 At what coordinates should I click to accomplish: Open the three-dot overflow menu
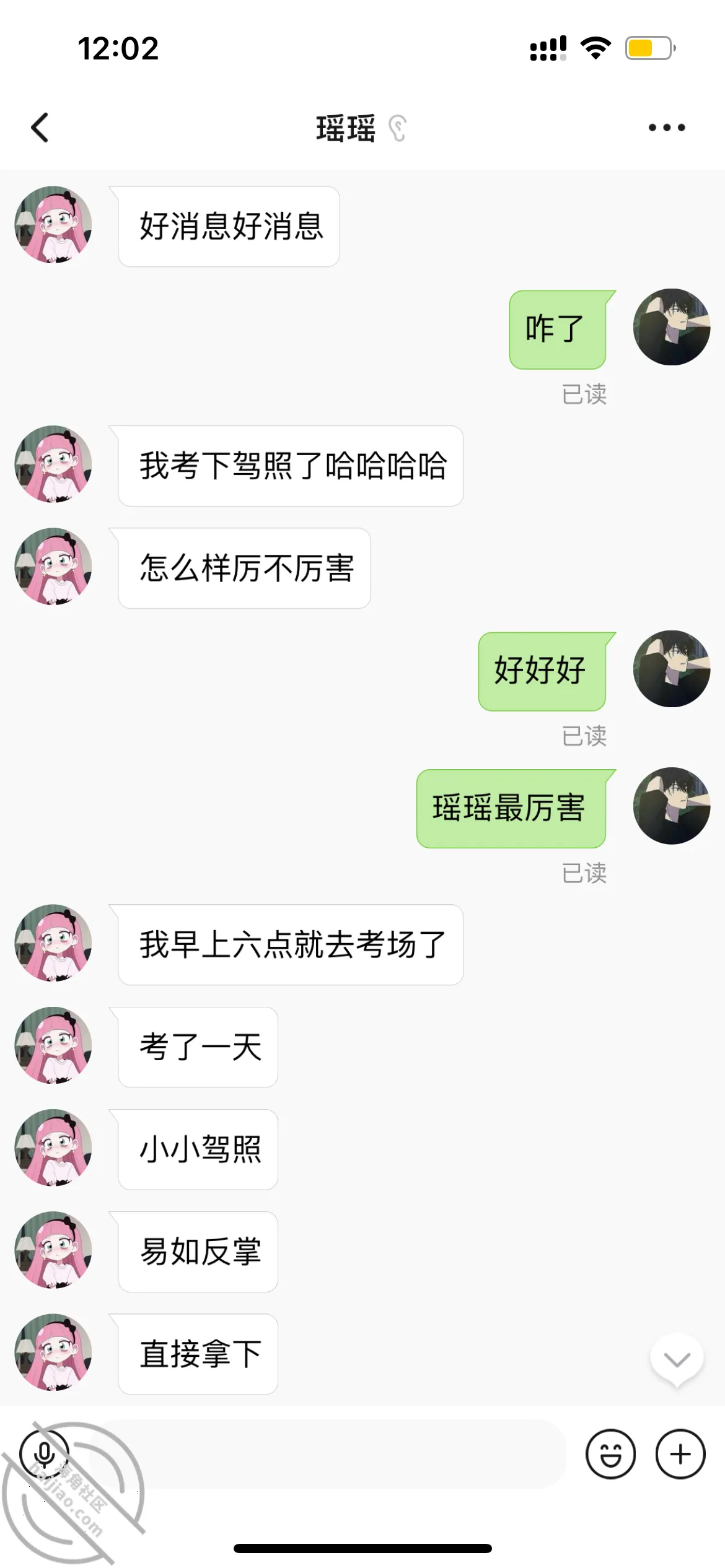(667, 128)
